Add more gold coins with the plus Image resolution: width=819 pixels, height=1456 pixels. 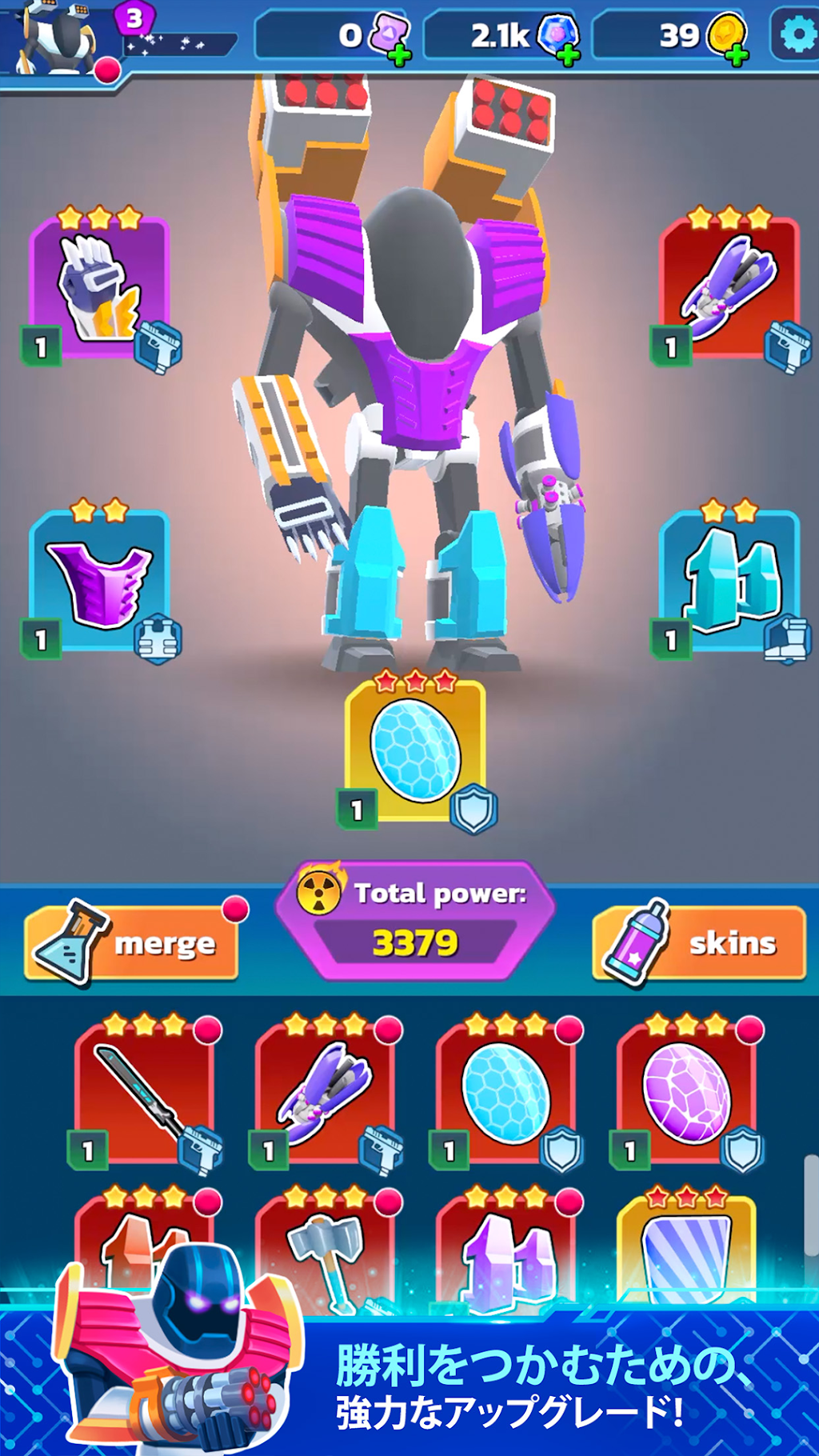coord(738,54)
